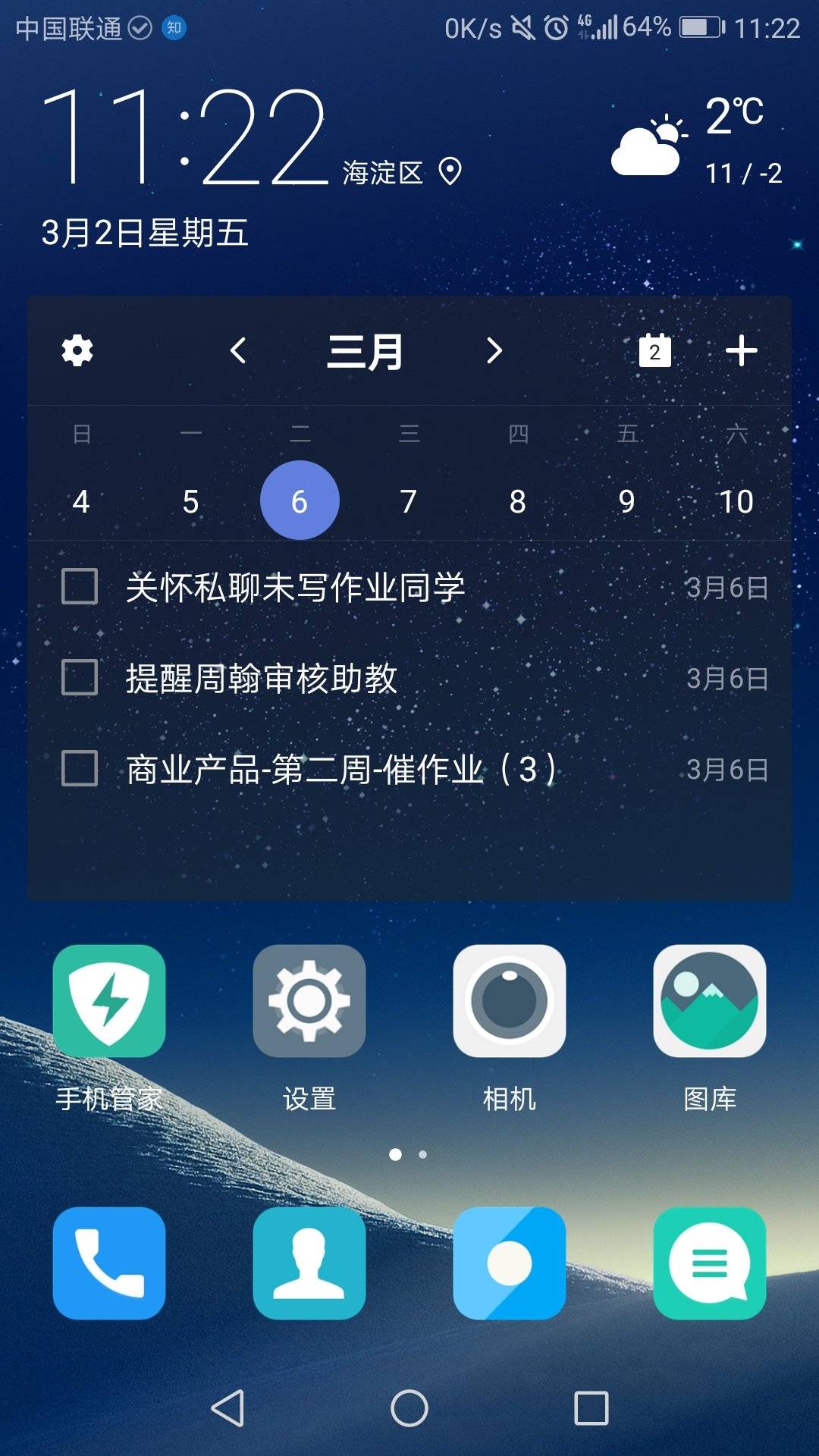Select date 10 in the calendar

(x=736, y=501)
